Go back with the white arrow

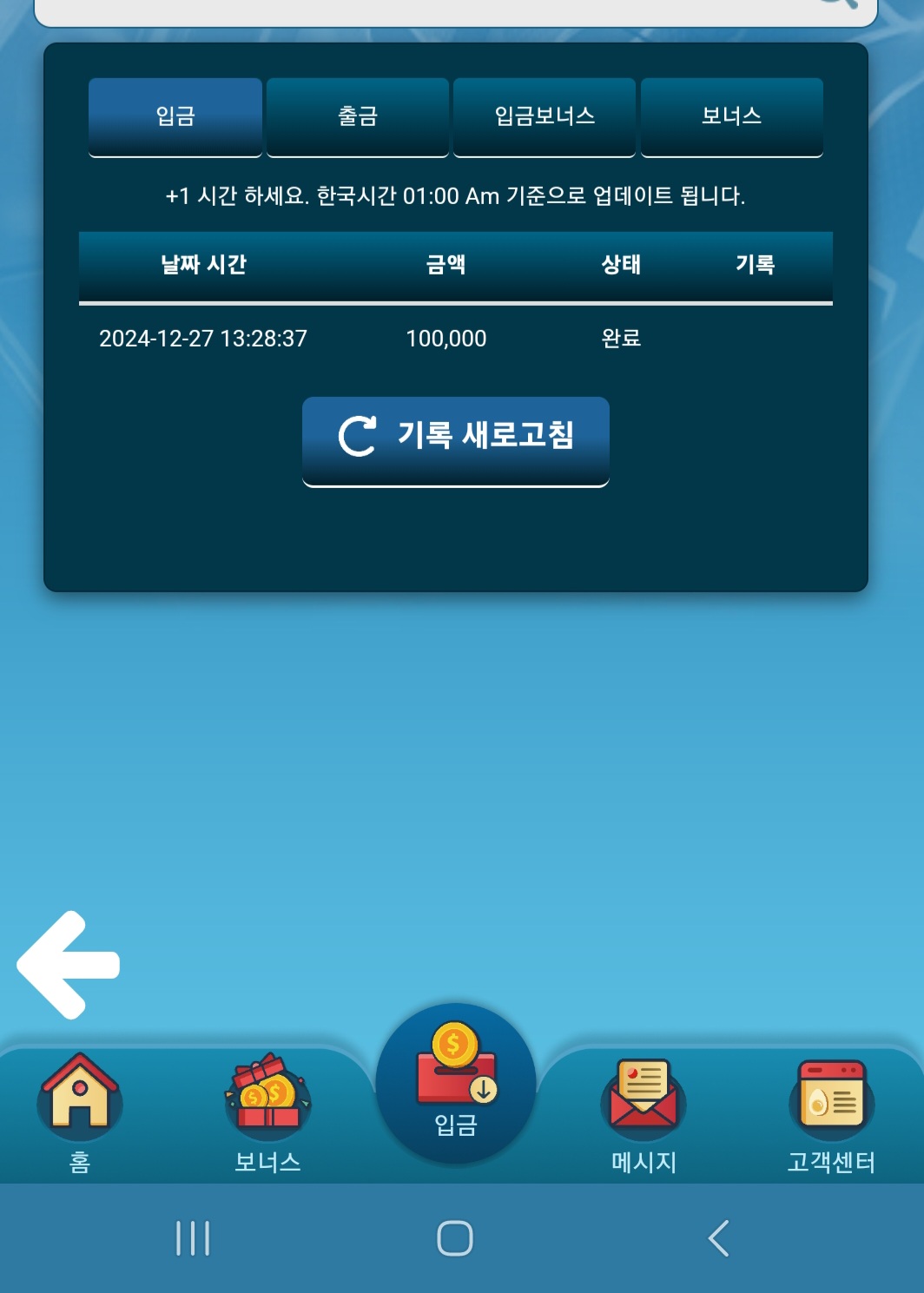point(68,965)
